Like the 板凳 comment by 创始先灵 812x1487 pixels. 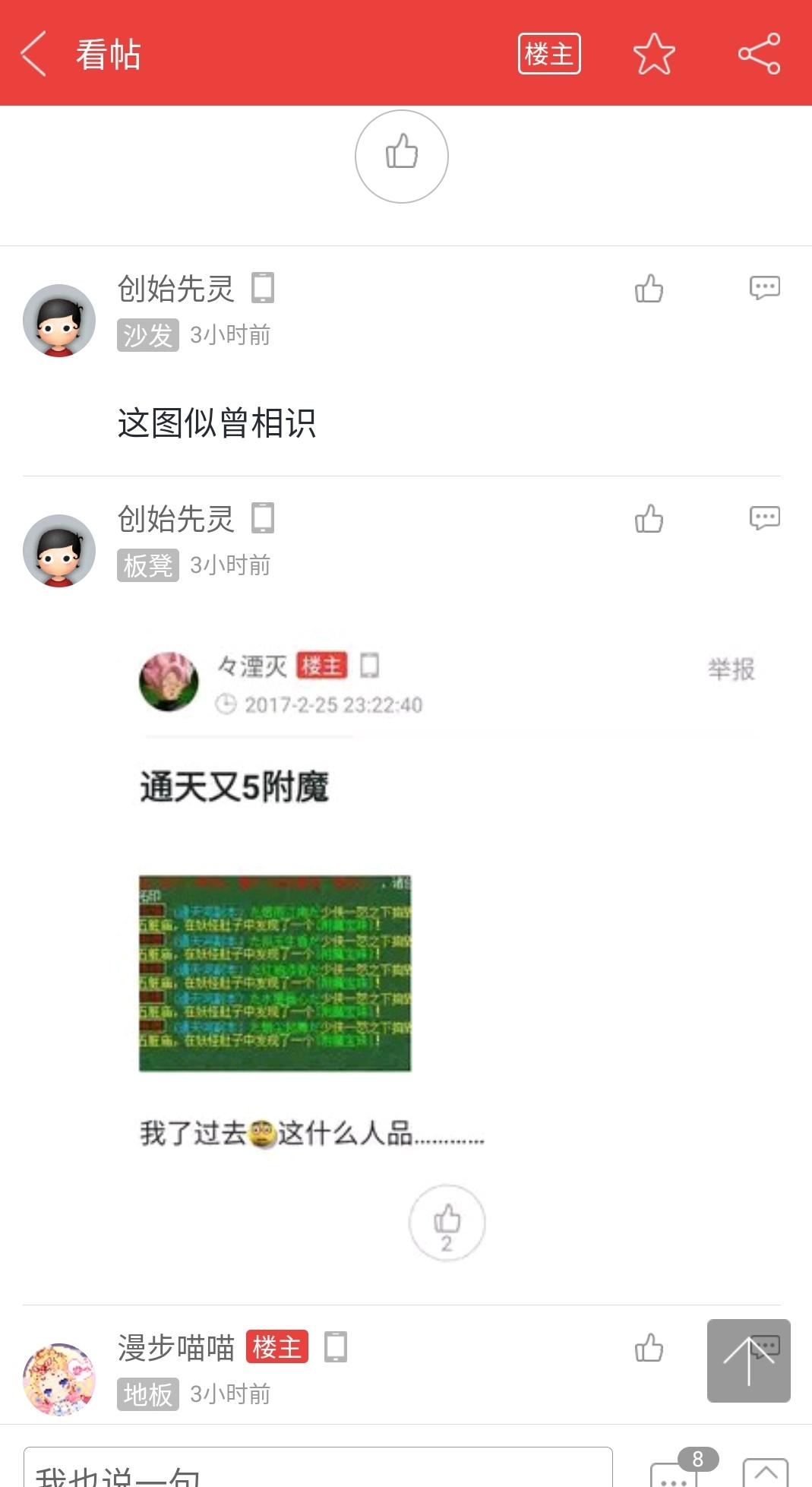click(649, 519)
